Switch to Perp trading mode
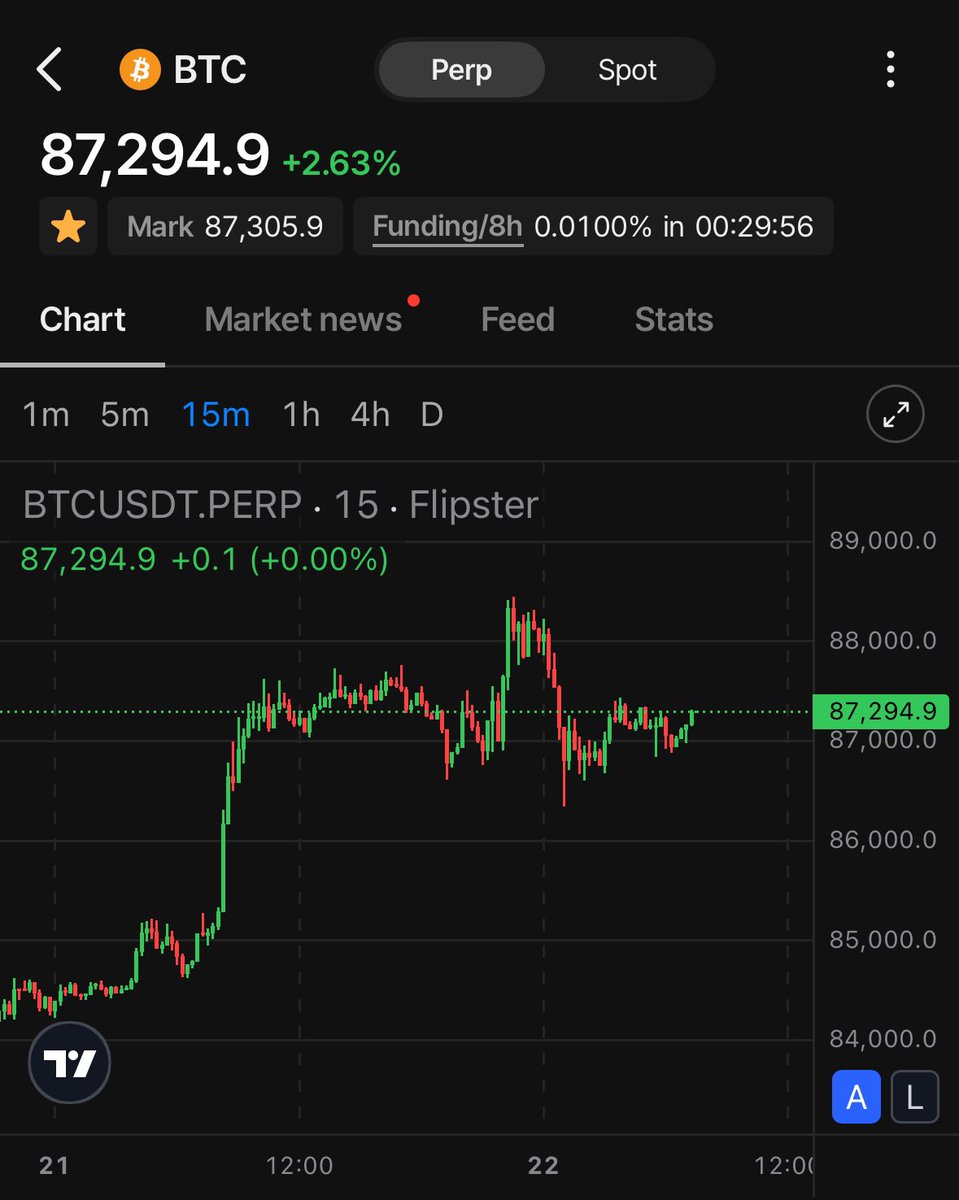The image size is (959, 1200). pyautogui.click(x=461, y=70)
